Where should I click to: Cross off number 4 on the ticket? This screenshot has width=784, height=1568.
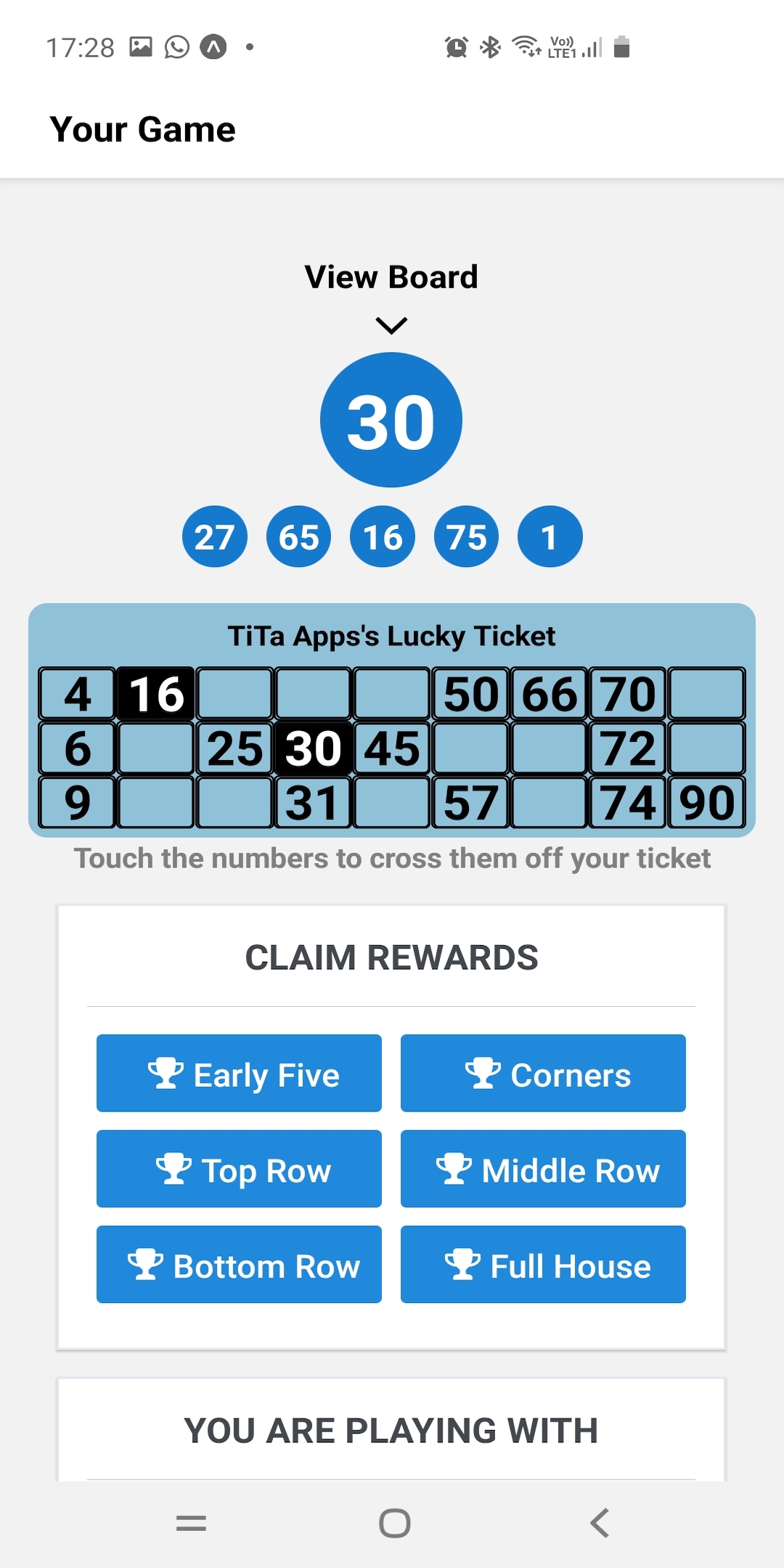(x=77, y=694)
